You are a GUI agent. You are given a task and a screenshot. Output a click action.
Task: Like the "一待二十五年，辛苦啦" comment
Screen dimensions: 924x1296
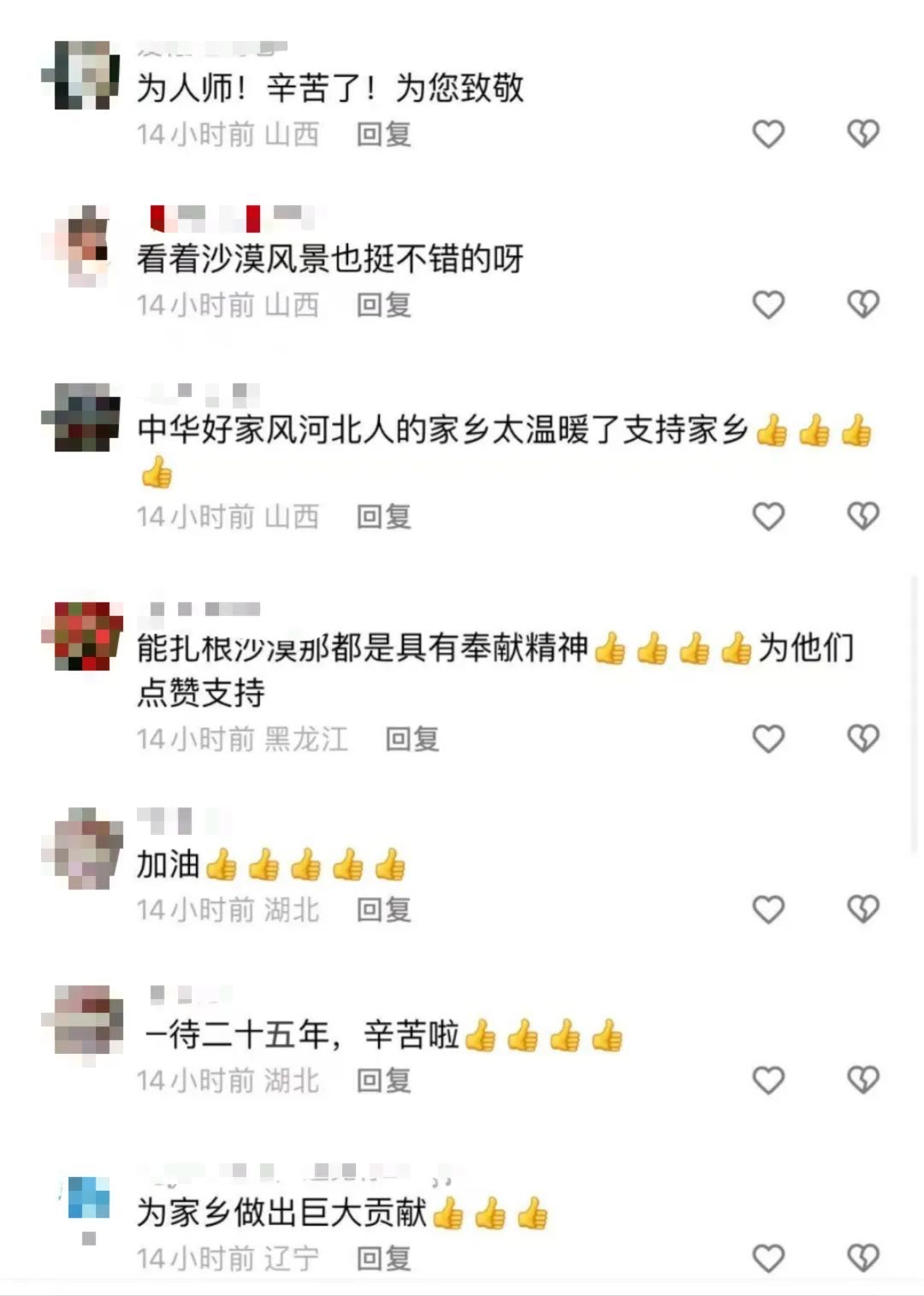point(767,1080)
